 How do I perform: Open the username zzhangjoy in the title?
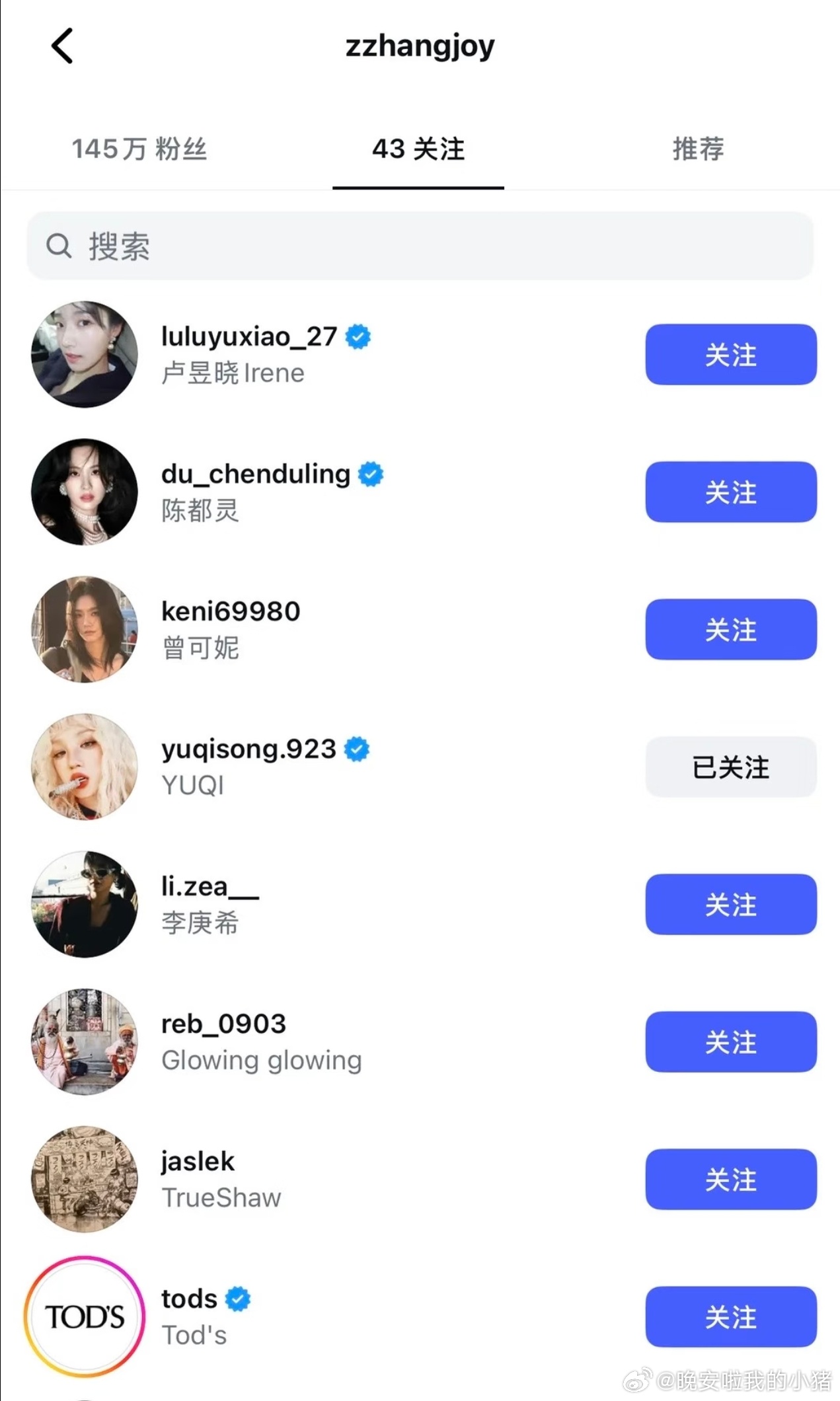click(x=420, y=46)
